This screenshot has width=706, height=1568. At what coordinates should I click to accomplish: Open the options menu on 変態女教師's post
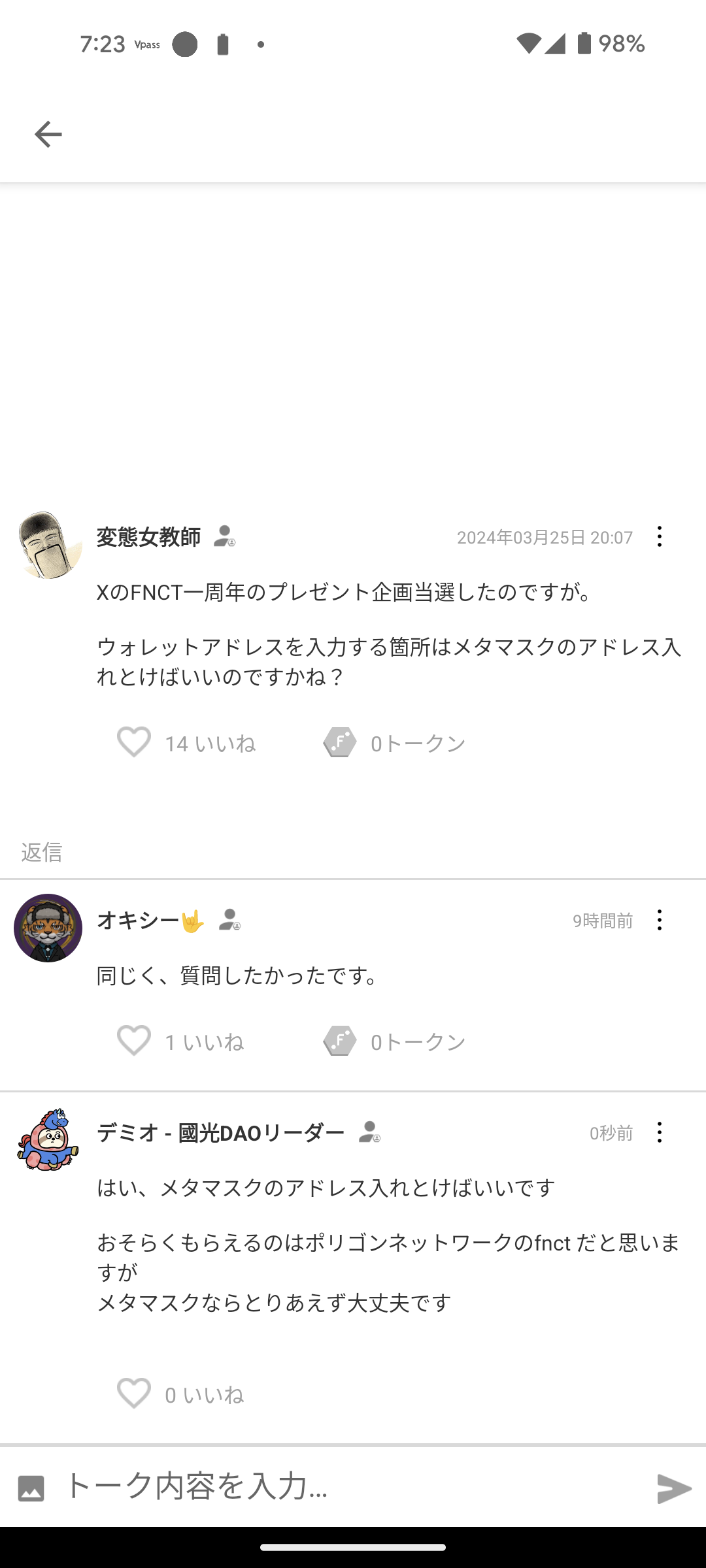coord(659,537)
